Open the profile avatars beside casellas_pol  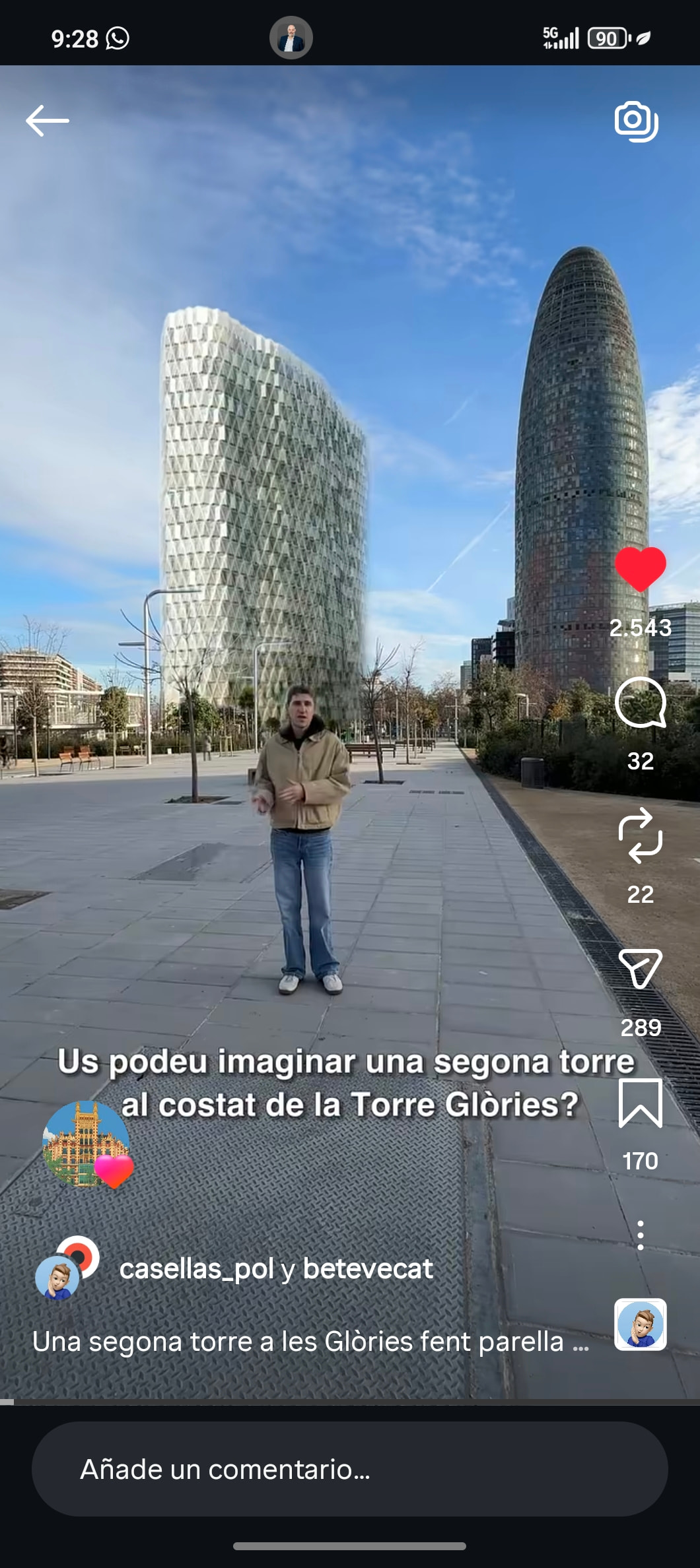coord(67,1268)
